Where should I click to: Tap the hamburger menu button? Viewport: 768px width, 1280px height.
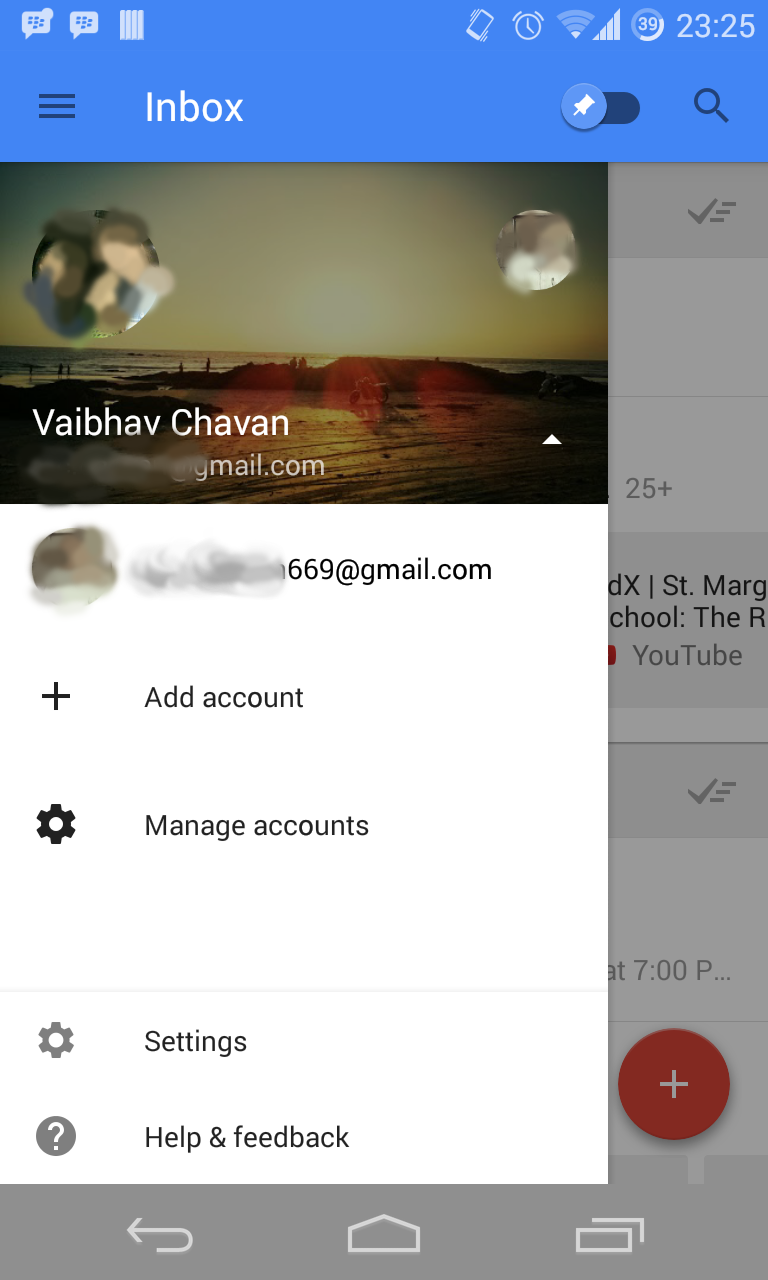[x=57, y=107]
